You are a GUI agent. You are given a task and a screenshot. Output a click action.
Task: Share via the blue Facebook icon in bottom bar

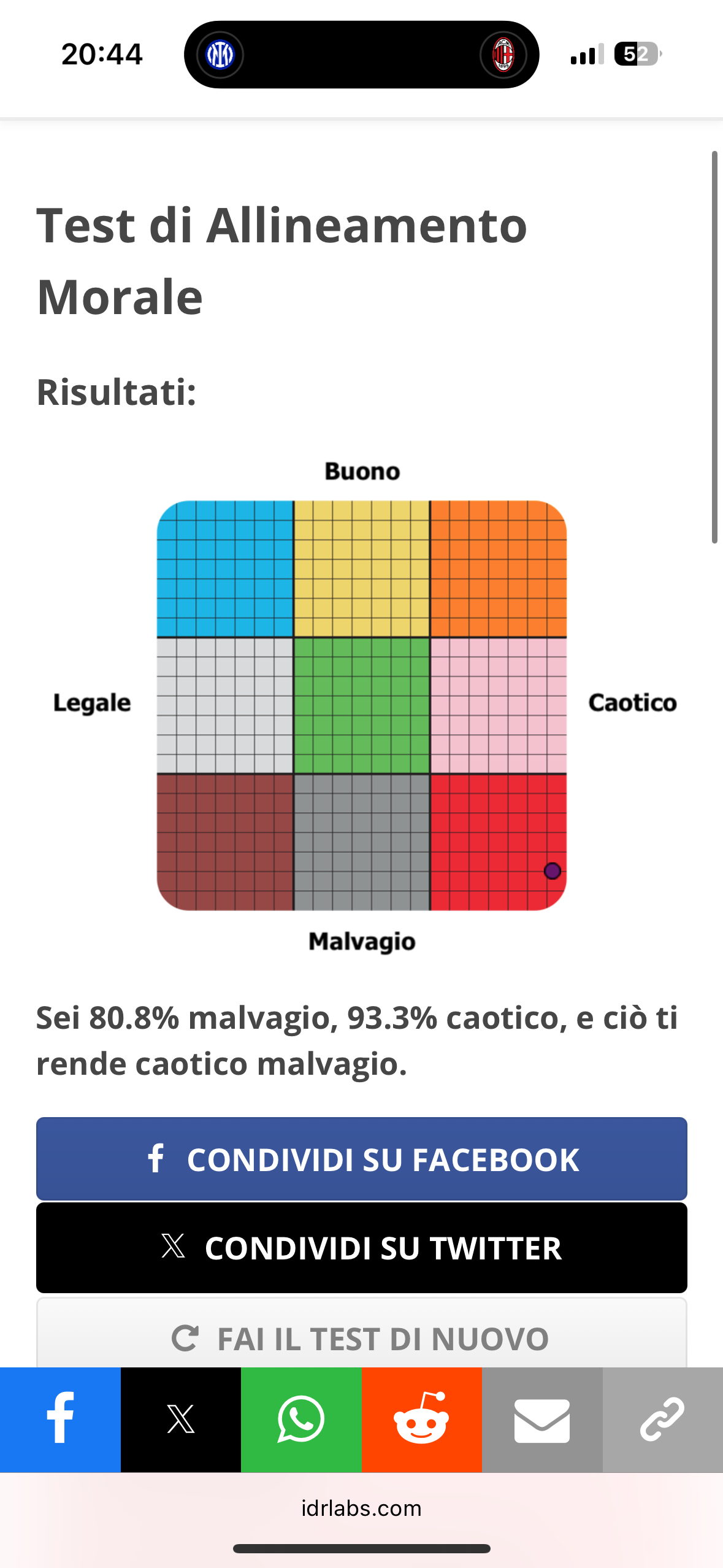click(x=60, y=1420)
